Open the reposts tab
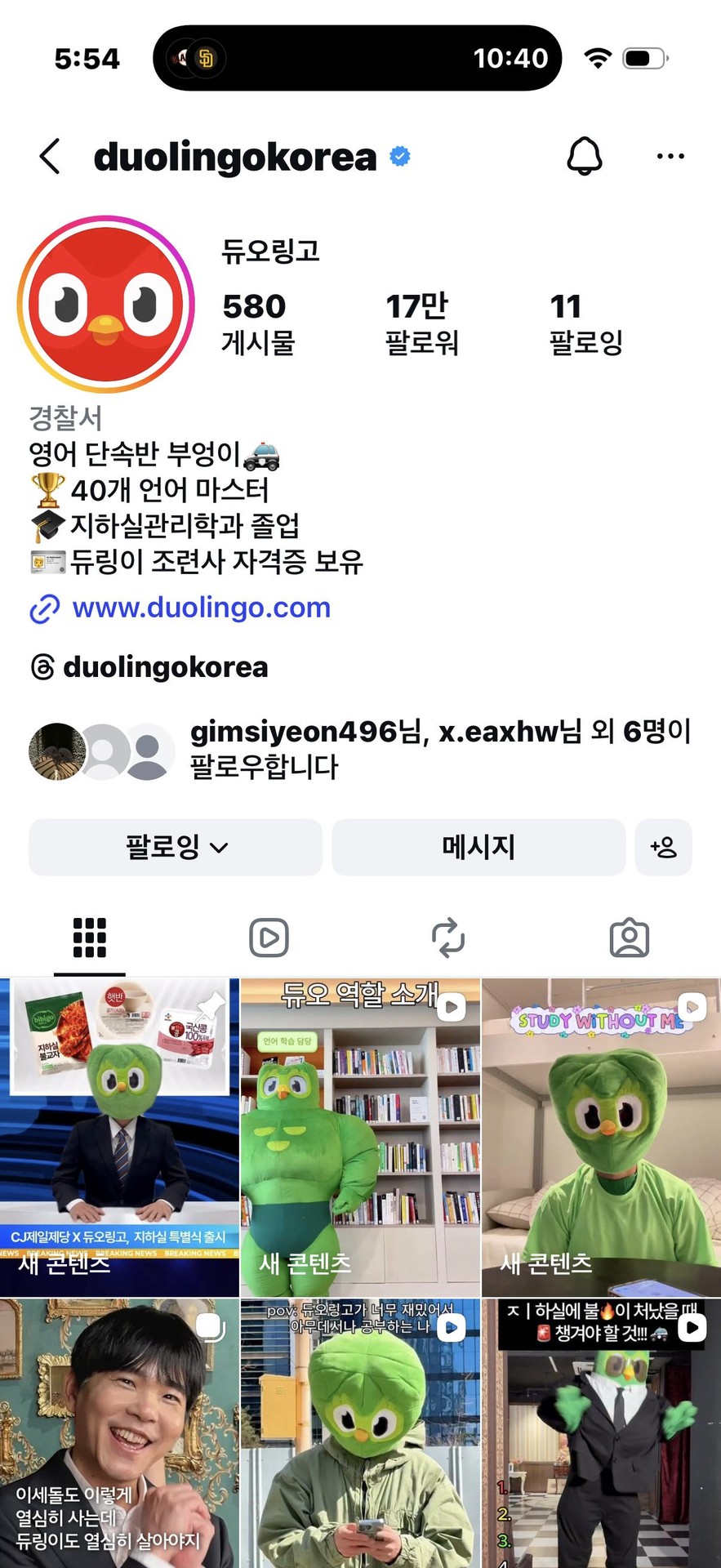 (x=449, y=938)
